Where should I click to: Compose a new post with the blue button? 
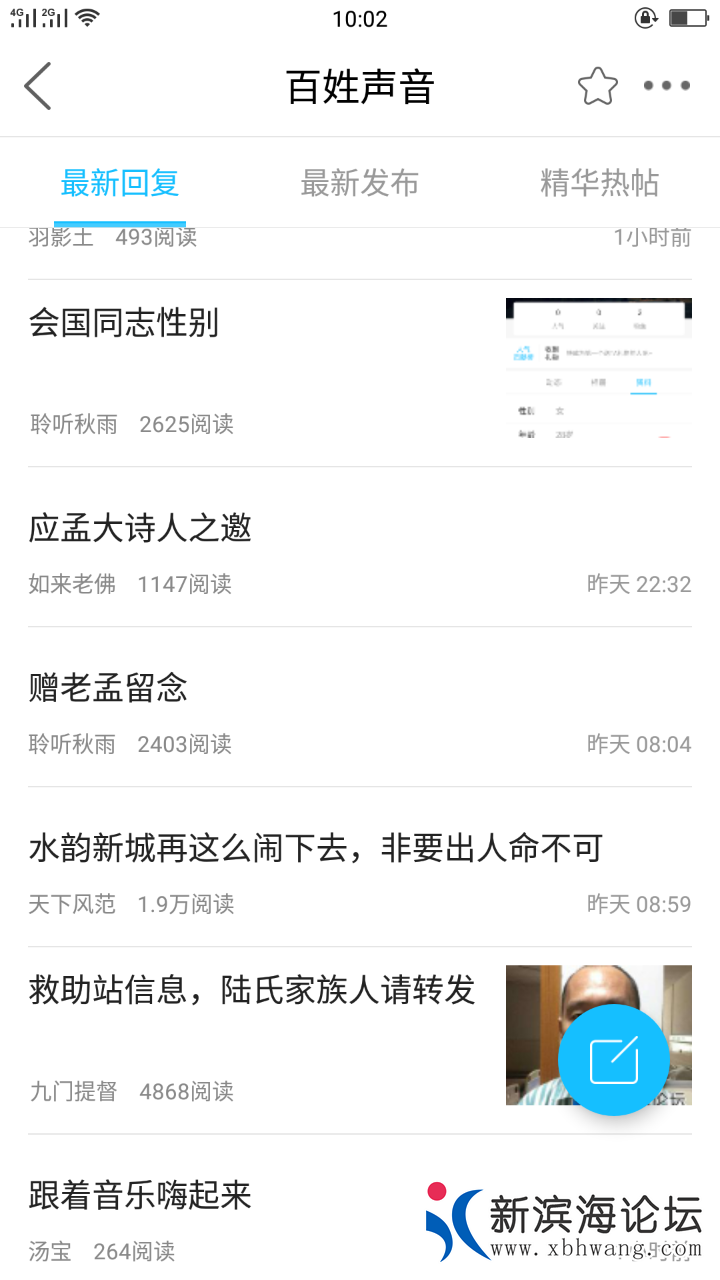(613, 1061)
